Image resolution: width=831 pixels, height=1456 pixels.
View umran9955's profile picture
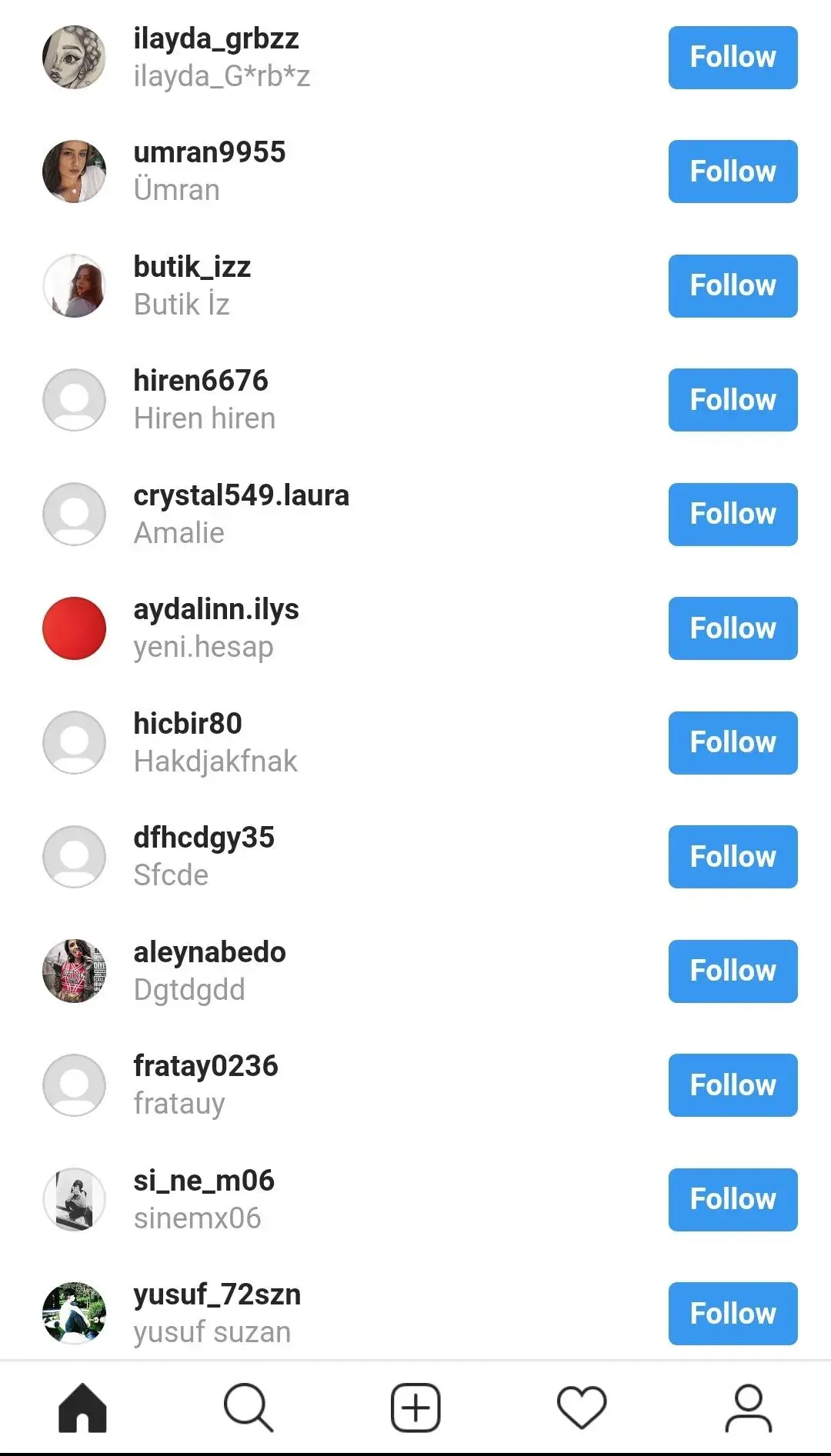pyautogui.click(x=74, y=172)
